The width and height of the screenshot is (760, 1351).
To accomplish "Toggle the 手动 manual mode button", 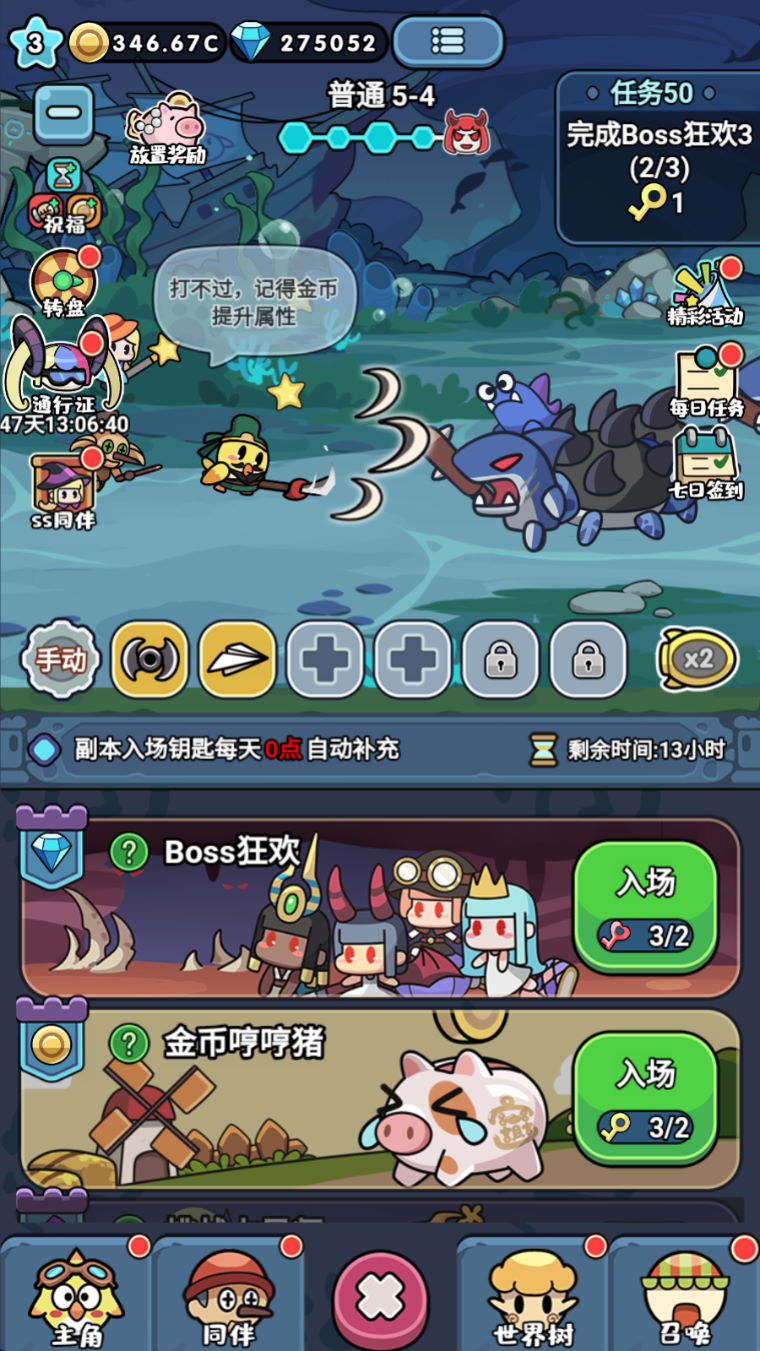I will [61, 659].
